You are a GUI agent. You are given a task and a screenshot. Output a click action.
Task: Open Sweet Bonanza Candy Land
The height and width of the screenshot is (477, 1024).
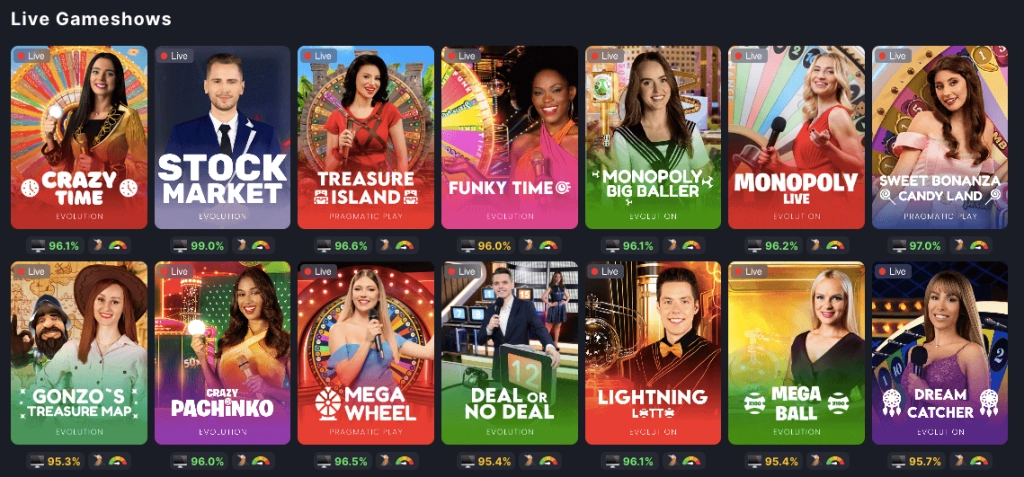[939, 137]
